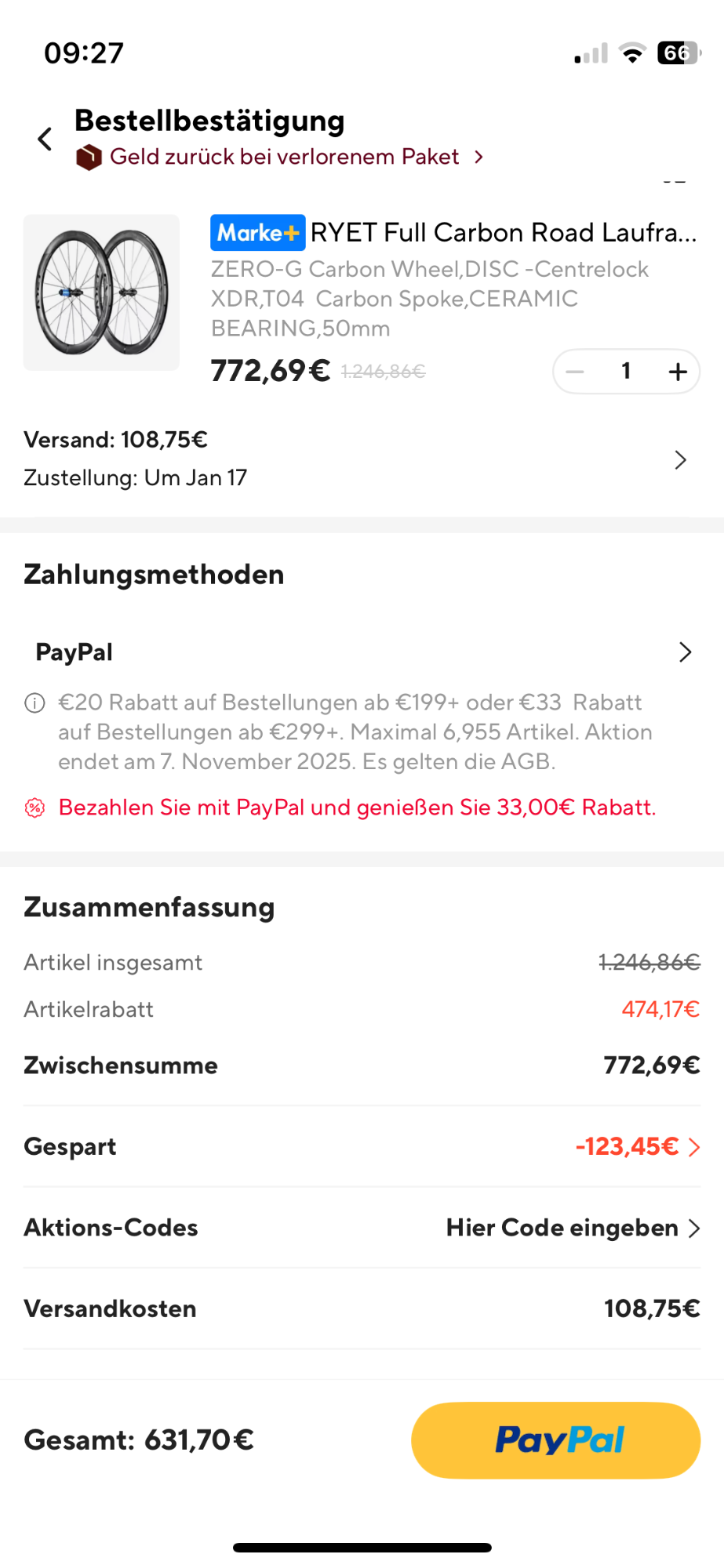Go back from Bestellbestätigung
Viewport: 724px width, 1568px height.
[45, 140]
